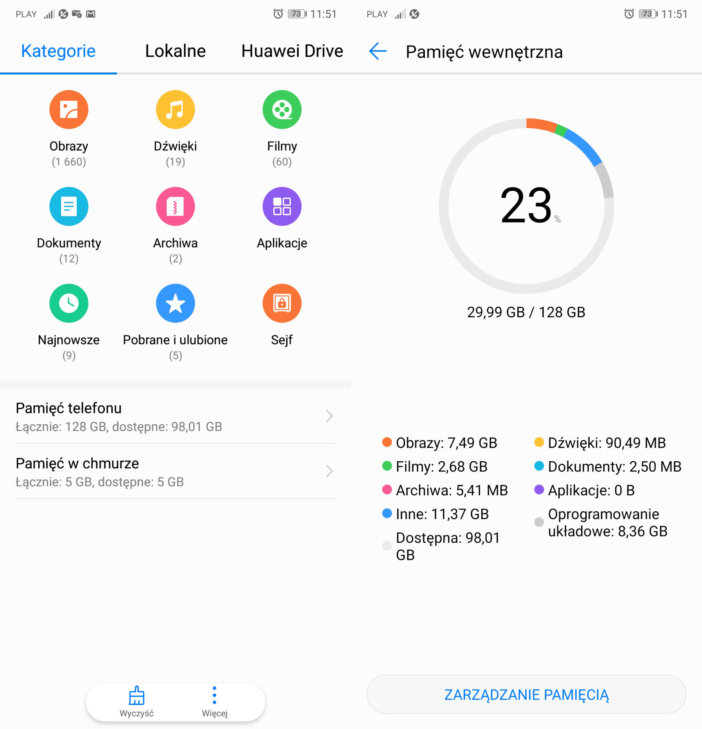The height and width of the screenshot is (729, 702).
Task: Open the Dokumenty category
Action: [69, 207]
